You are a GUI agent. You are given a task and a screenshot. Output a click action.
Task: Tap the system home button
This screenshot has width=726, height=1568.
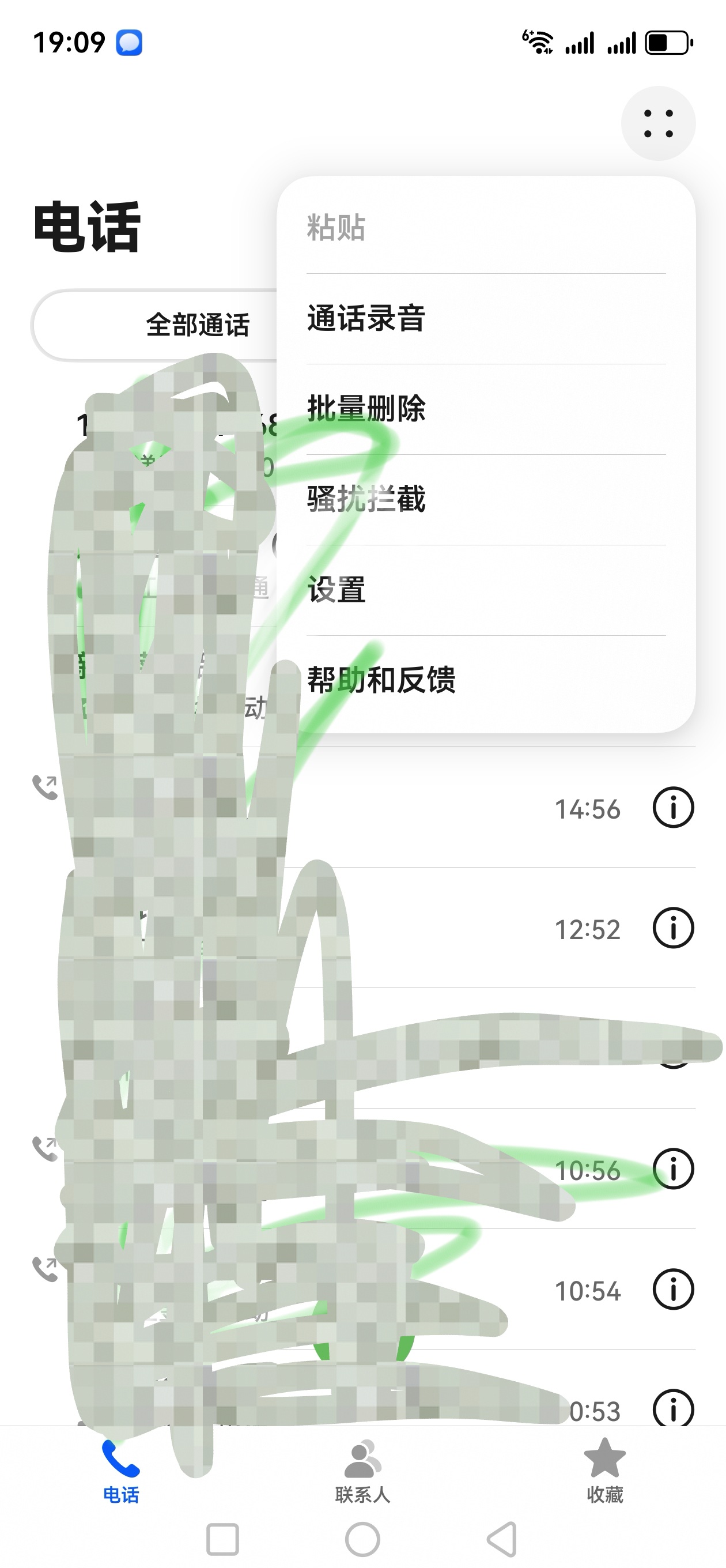tap(362, 1539)
